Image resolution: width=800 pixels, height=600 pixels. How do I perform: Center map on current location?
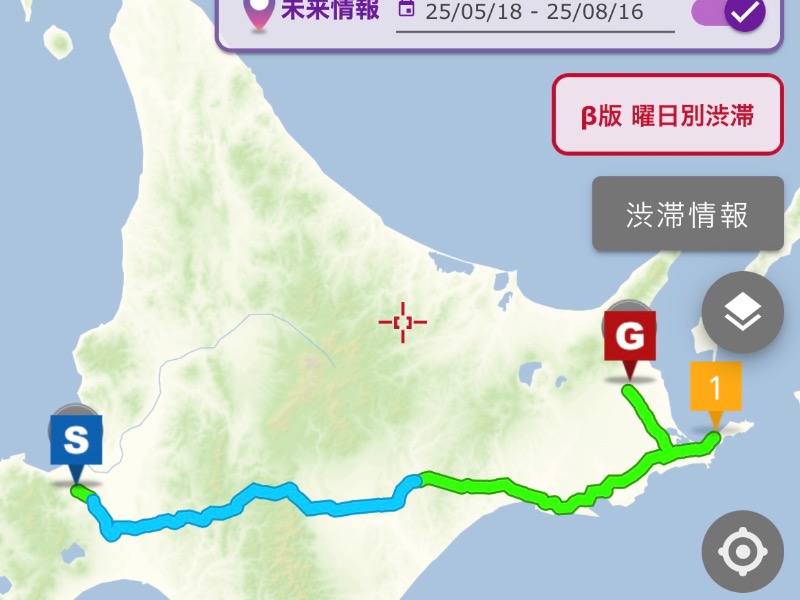click(742, 551)
